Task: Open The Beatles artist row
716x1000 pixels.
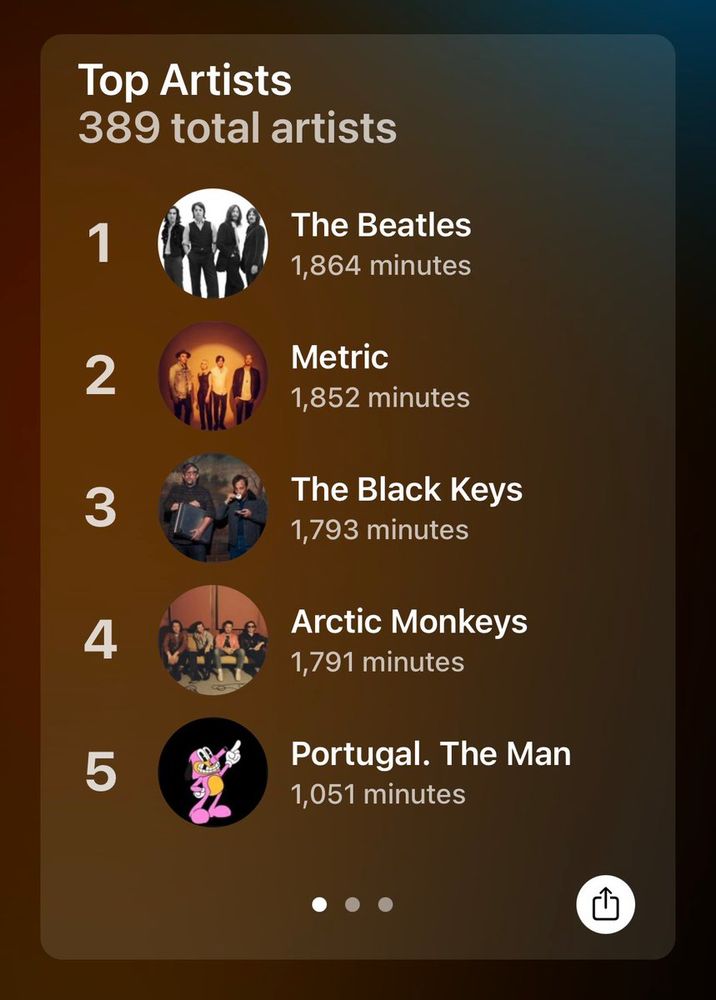Action: pyautogui.click(x=380, y=243)
